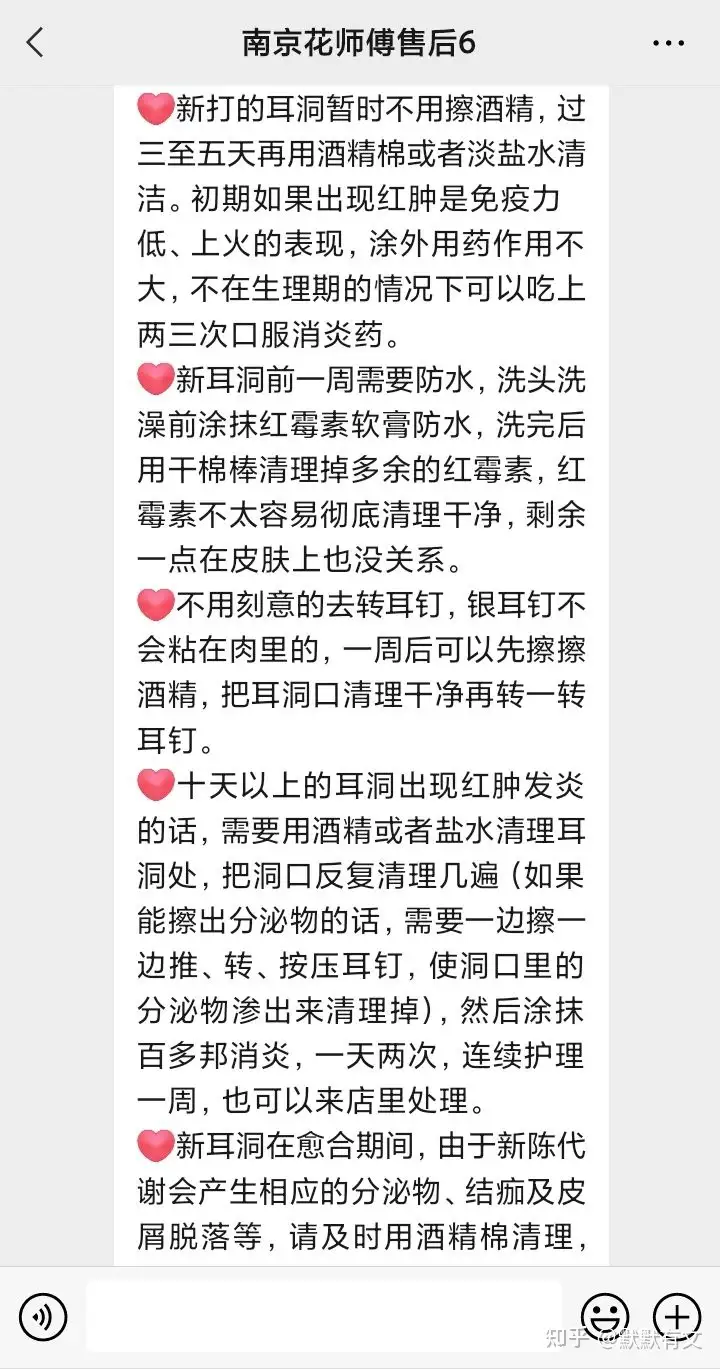Go back from 南京花师傅售后6 chat
This screenshot has height=1369, width=720.
click(x=36, y=43)
